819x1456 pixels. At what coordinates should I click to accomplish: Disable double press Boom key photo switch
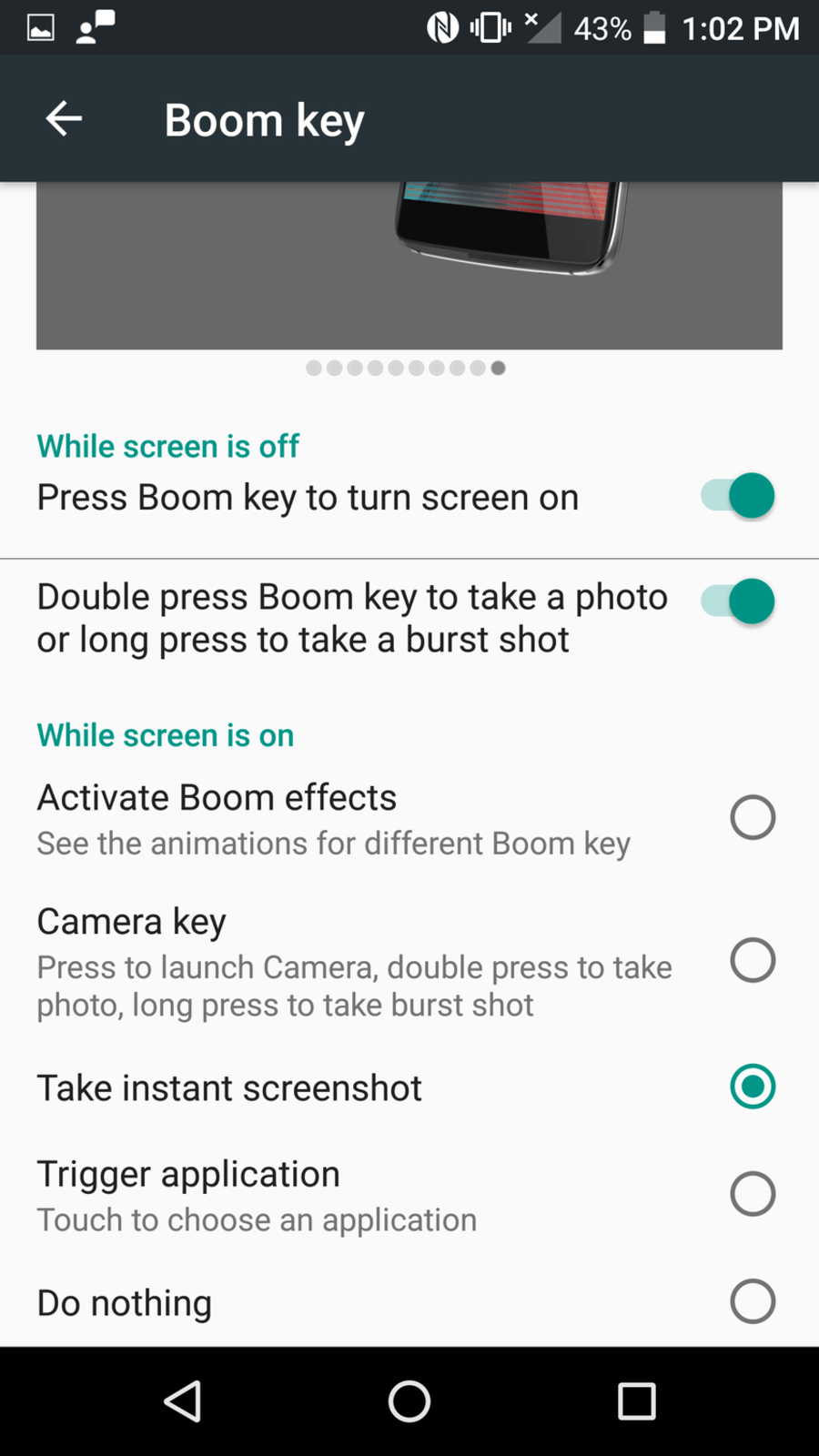coord(737,602)
